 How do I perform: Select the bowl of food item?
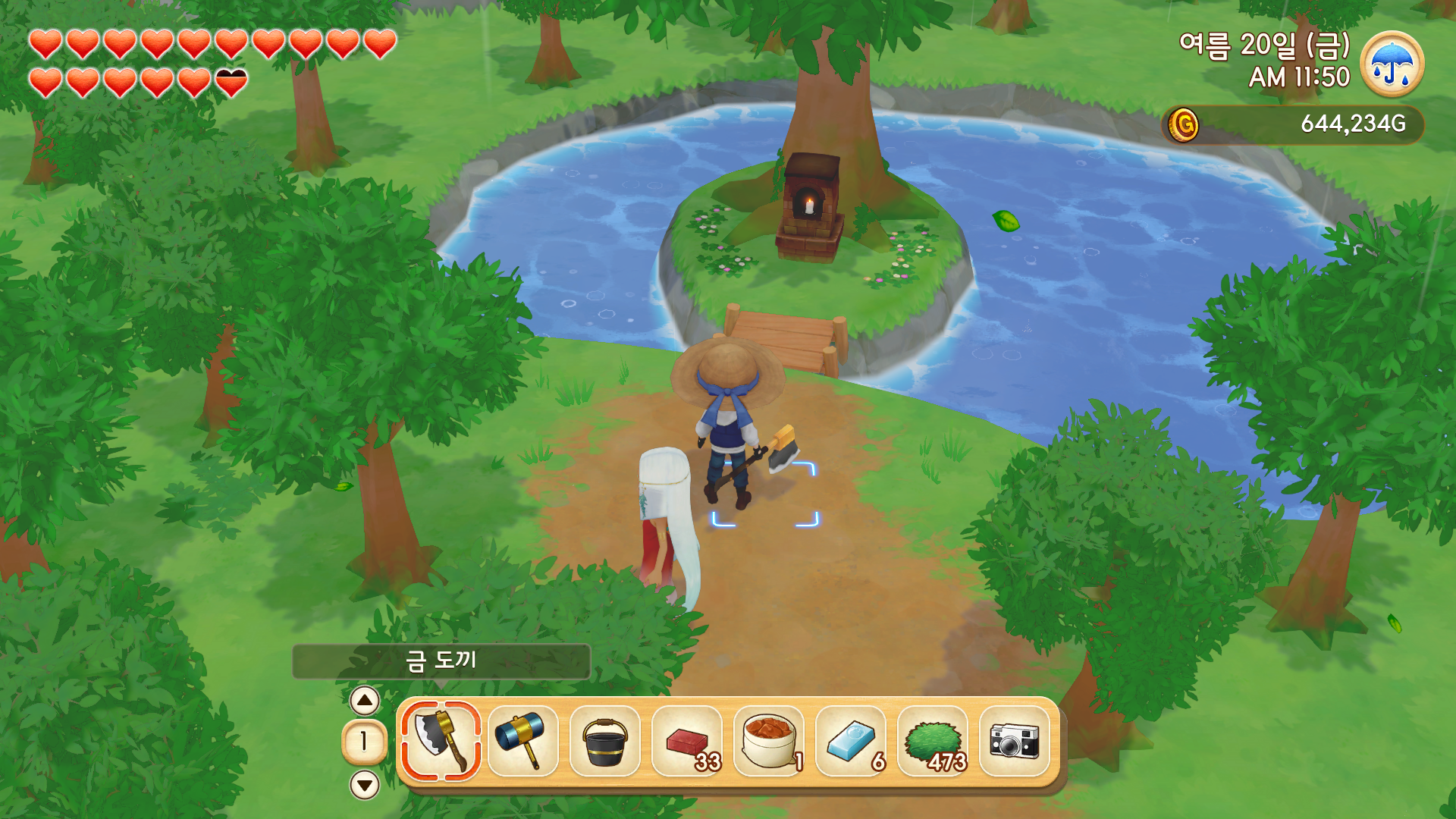pos(768,741)
